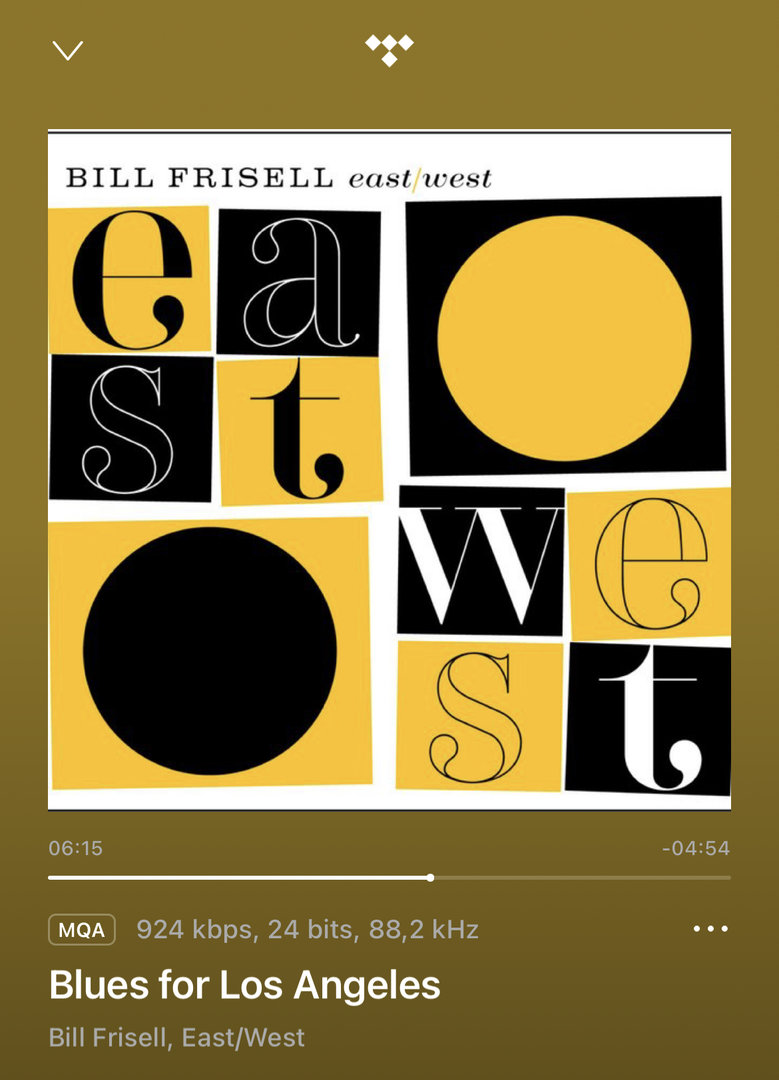Open the three-dot options menu
The image size is (779, 1080).
point(710,929)
